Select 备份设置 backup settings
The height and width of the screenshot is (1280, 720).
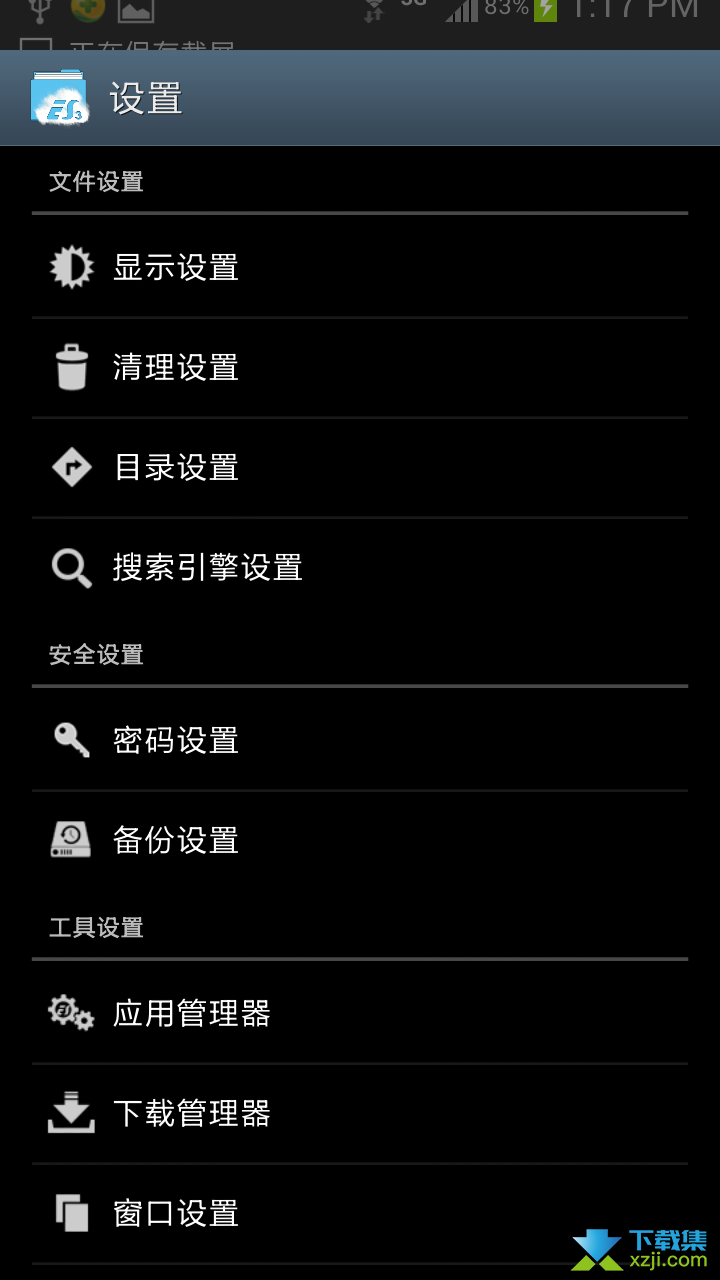pos(360,841)
